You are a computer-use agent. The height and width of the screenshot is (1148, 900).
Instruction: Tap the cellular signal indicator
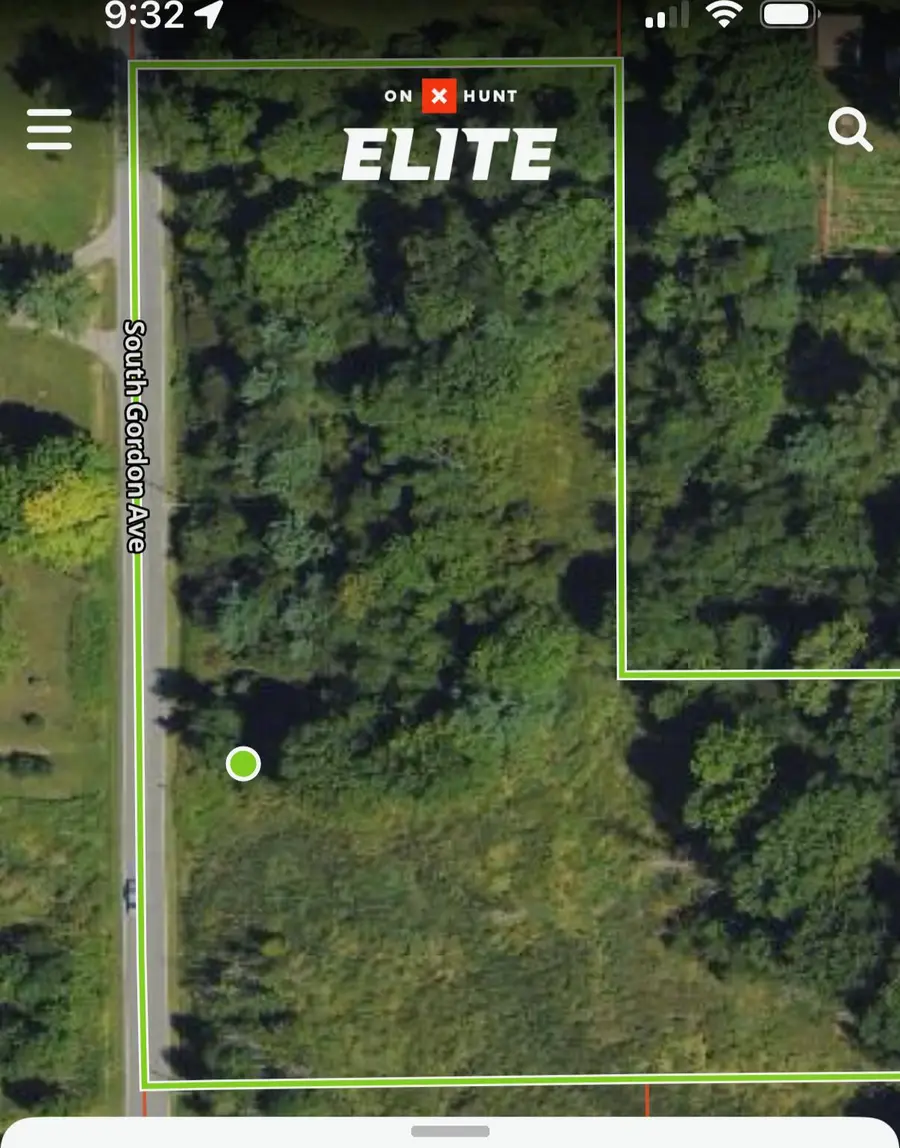point(665,14)
